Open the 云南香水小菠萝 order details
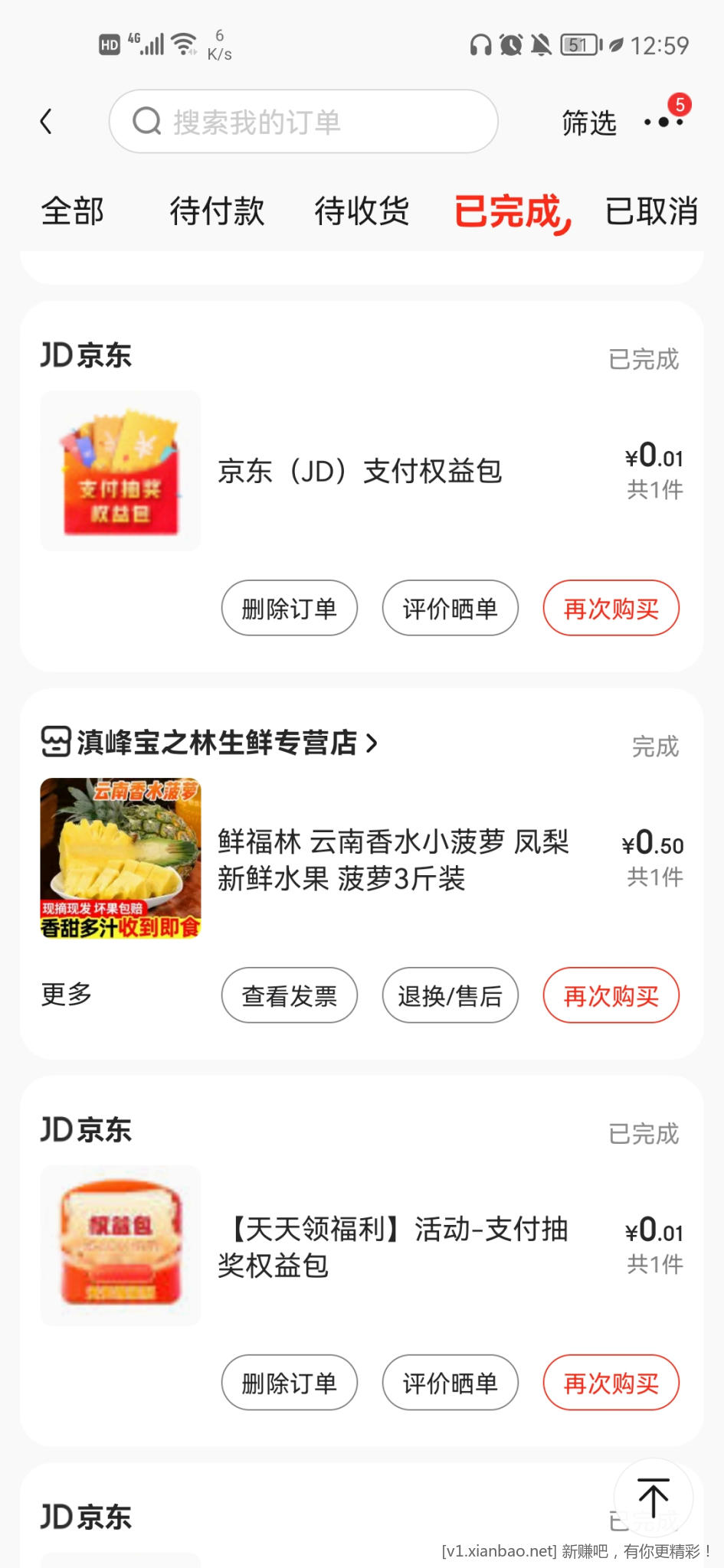The image size is (724, 1568). [392, 860]
